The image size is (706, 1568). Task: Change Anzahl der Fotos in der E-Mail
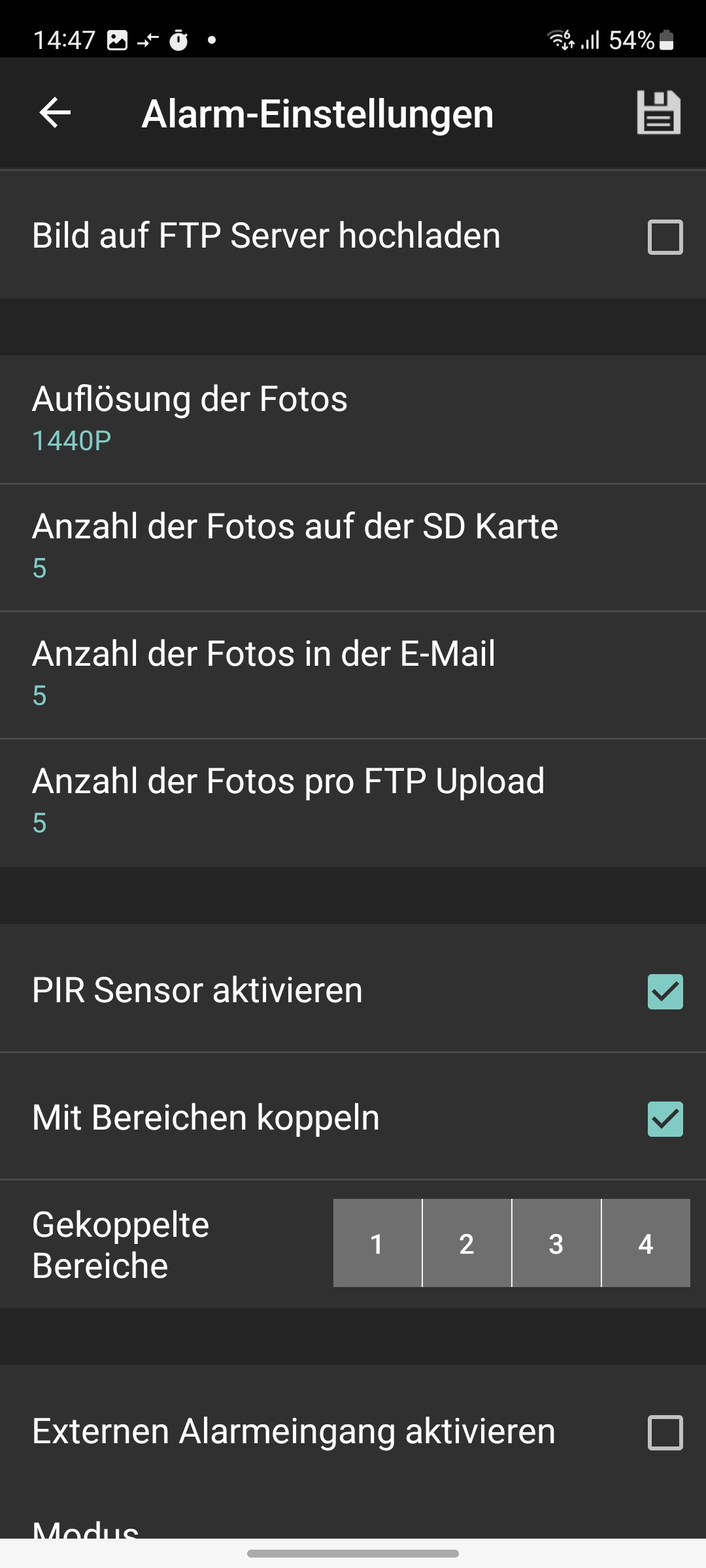tap(353, 674)
